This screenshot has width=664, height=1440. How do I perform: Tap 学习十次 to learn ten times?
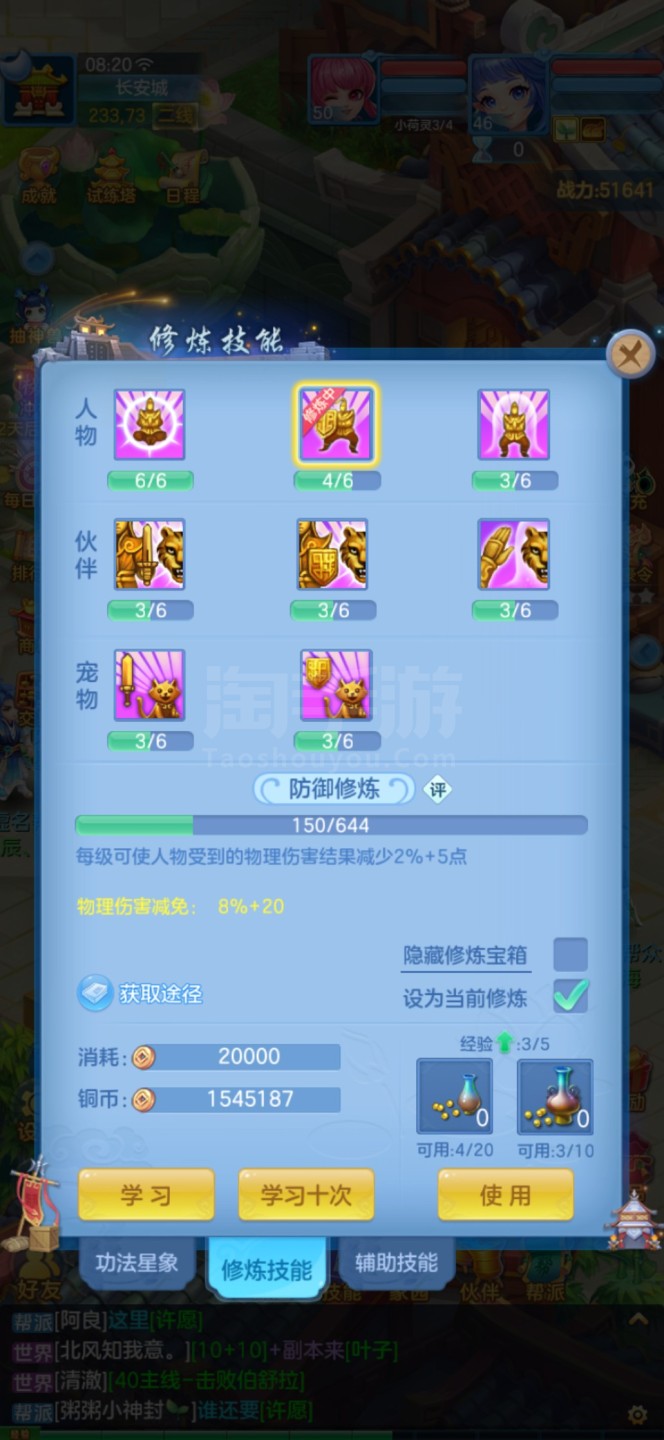(x=305, y=1195)
